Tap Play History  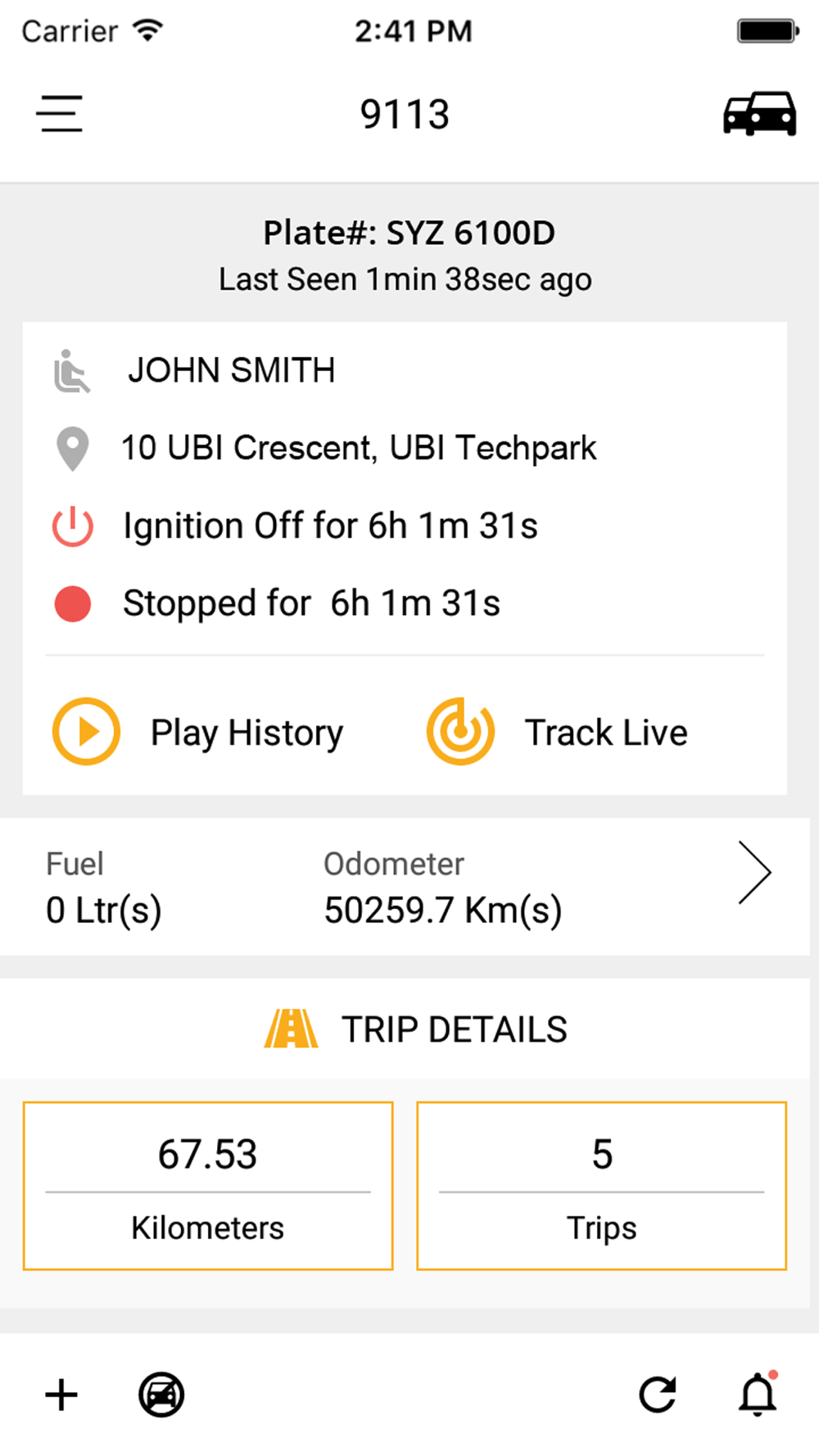[198, 731]
